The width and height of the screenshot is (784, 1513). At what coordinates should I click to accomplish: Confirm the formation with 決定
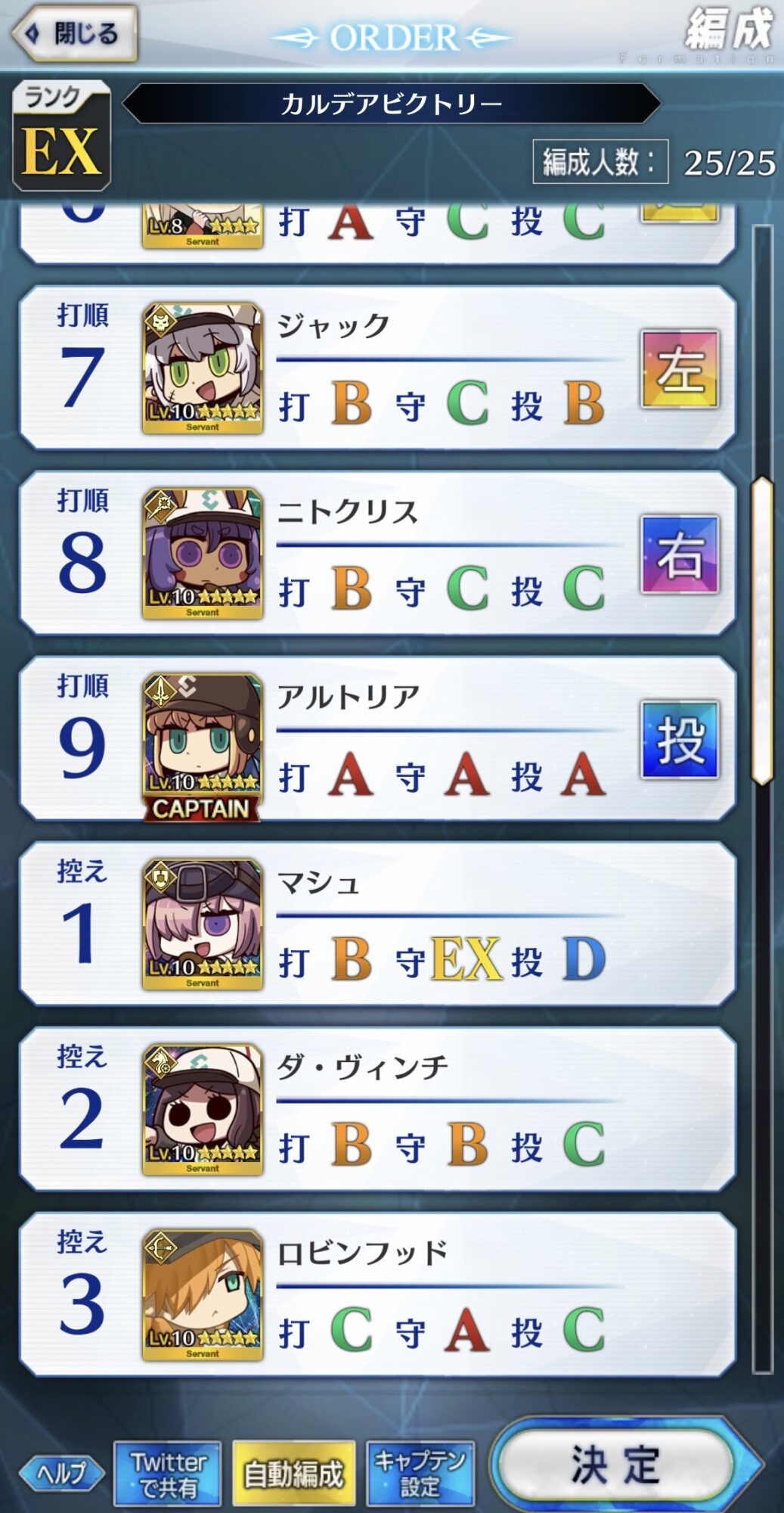[616, 1465]
